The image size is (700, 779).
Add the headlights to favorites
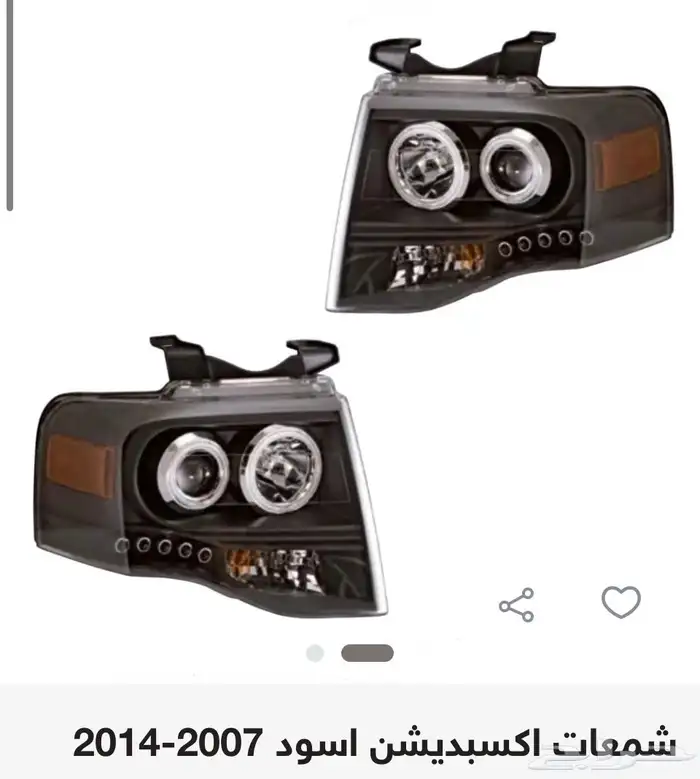click(620, 602)
